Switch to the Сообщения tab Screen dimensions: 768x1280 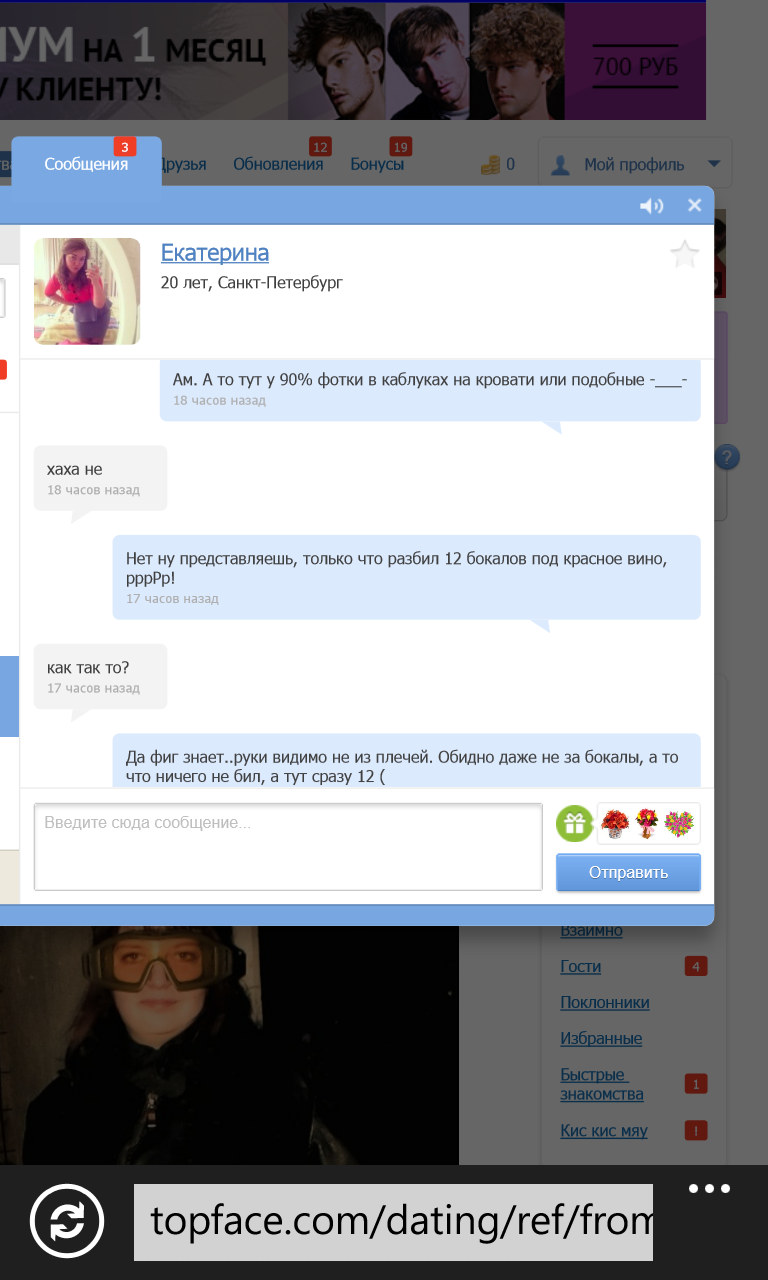(86, 165)
